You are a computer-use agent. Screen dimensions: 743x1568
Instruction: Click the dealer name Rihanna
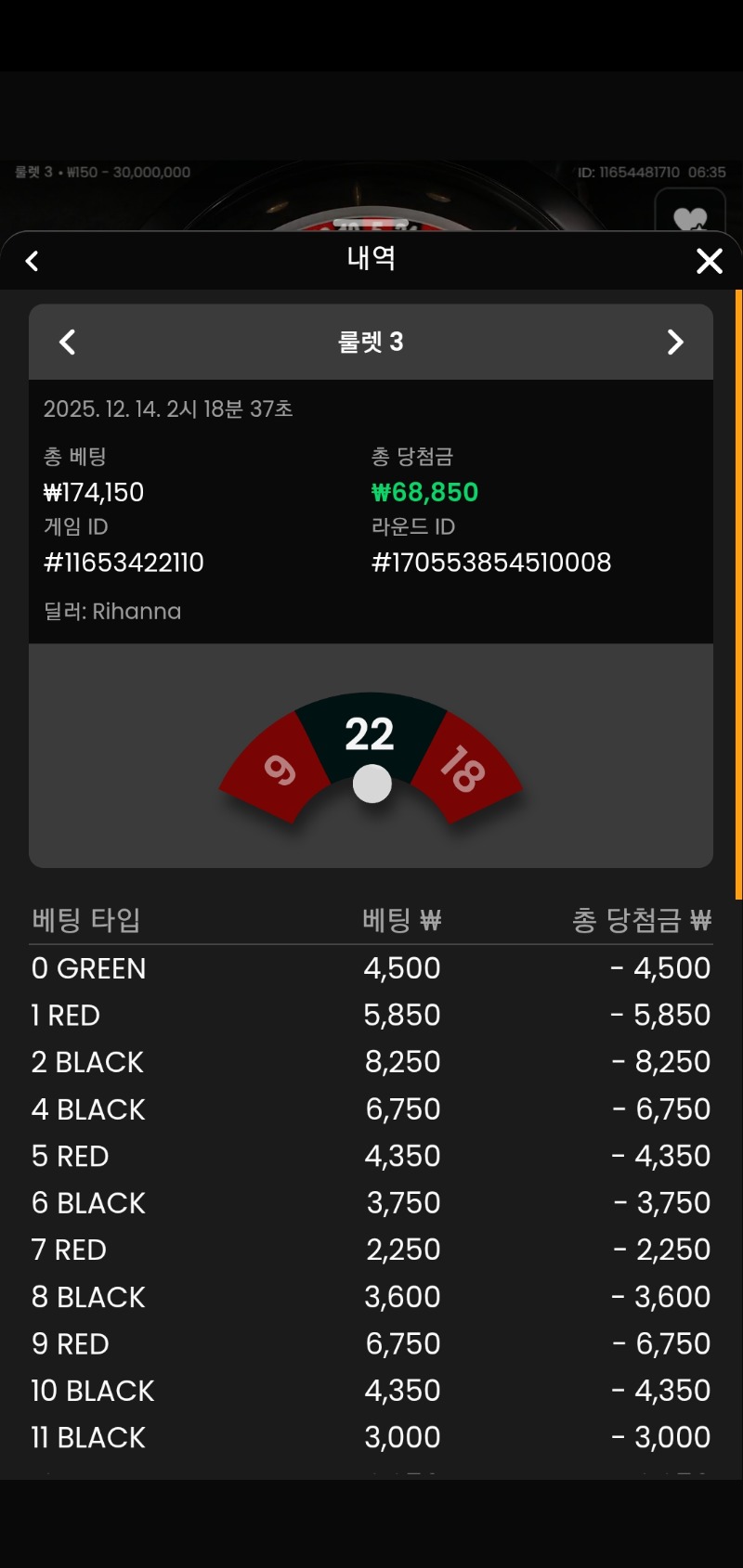coord(112,611)
